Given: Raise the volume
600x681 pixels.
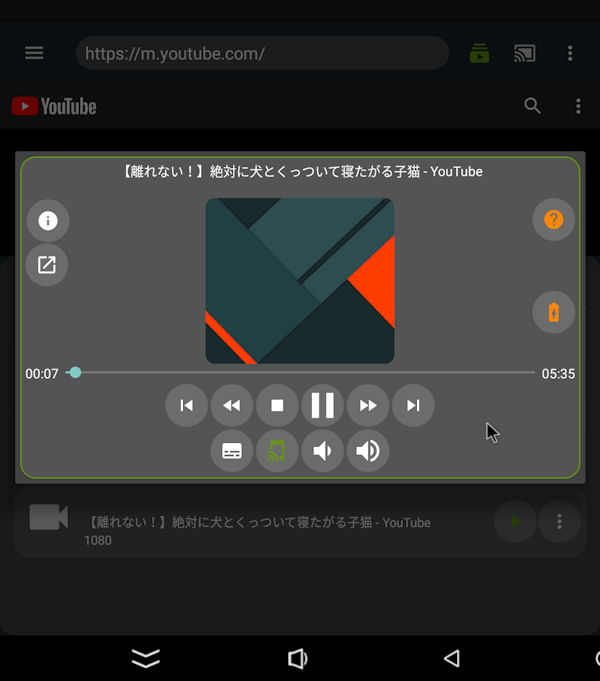Looking at the screenshot, I should [368, 451].
